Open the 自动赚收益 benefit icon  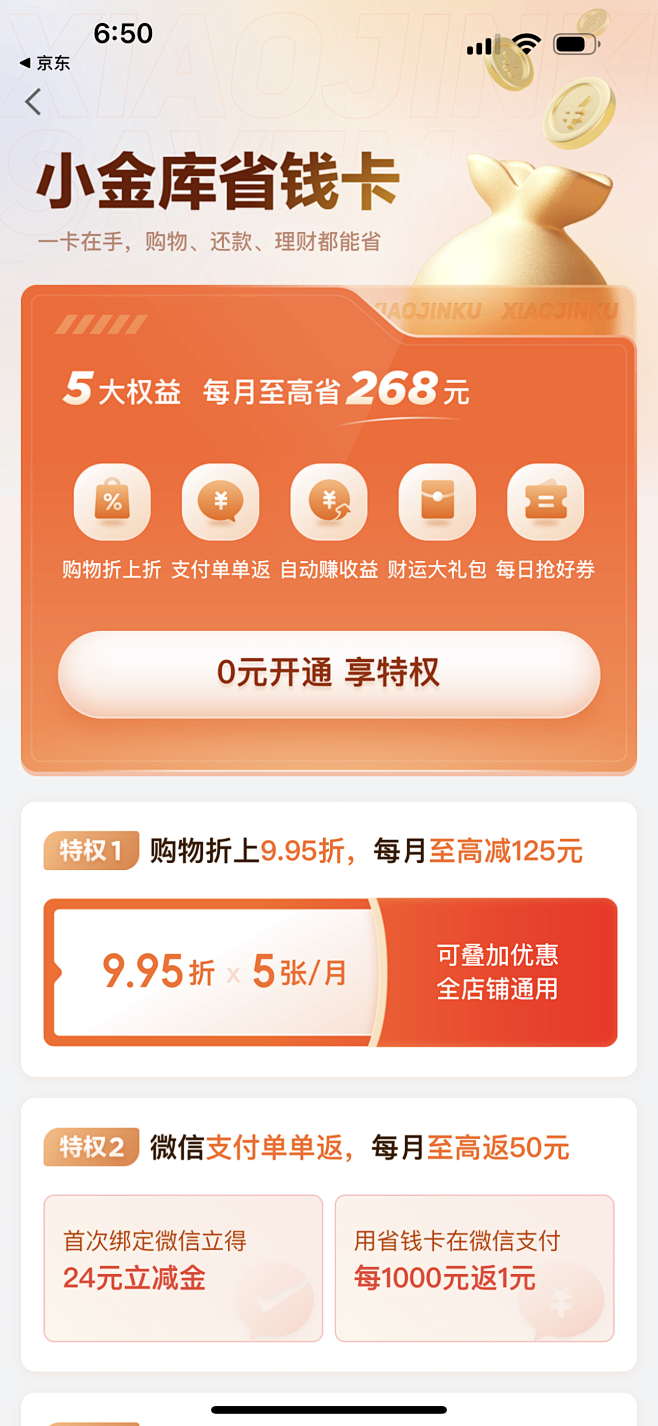pos(329,503)
